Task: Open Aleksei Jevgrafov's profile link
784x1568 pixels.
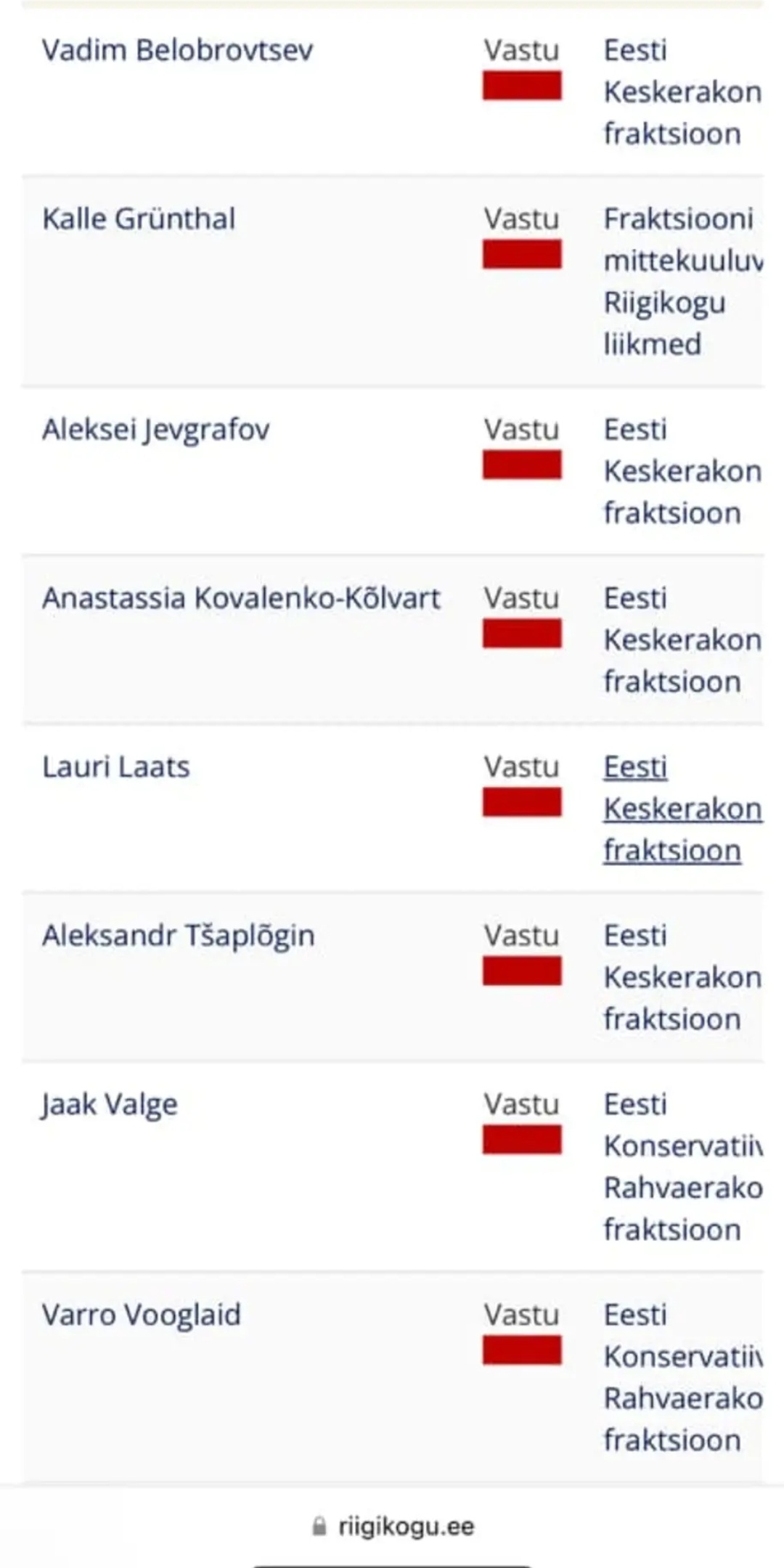Action: (155, 430)
